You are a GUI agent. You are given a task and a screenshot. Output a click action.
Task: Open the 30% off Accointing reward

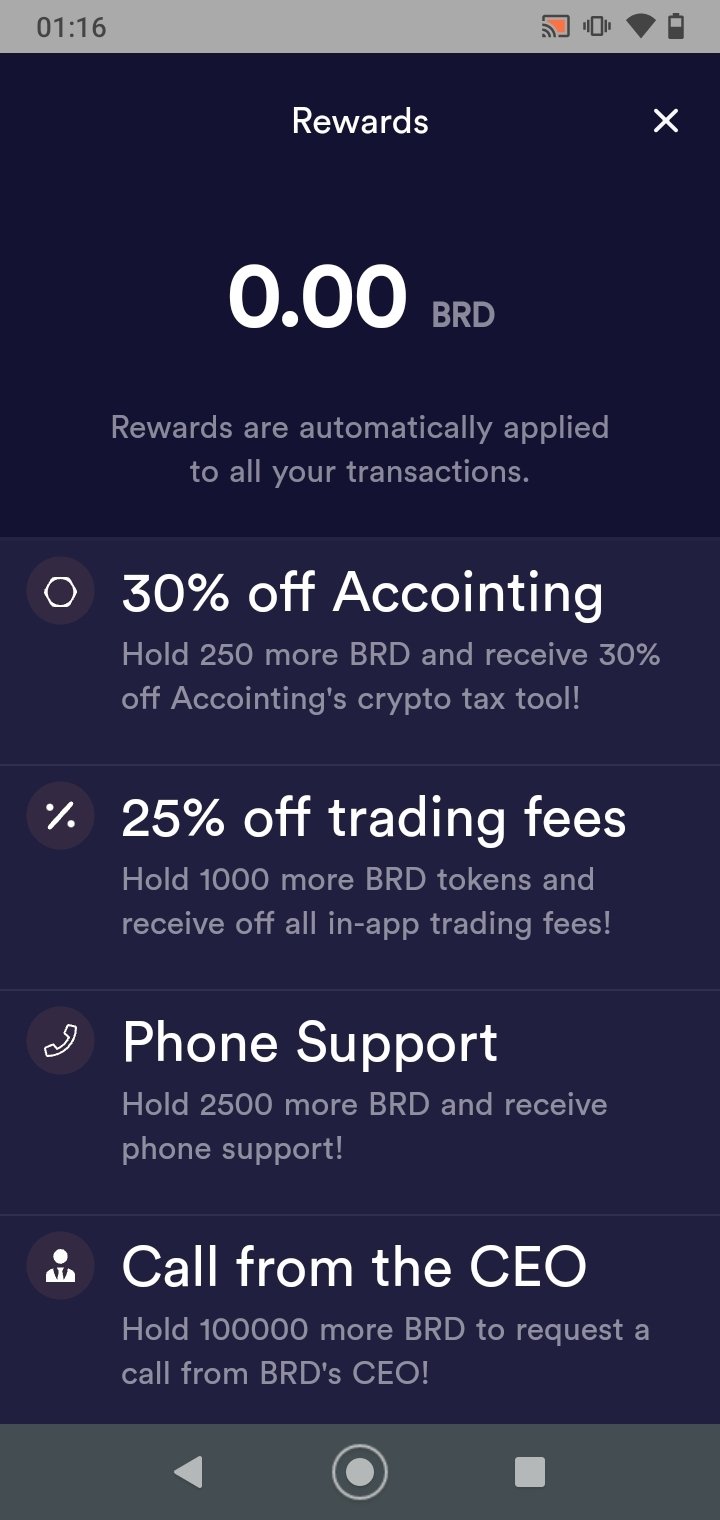(360, 650)
